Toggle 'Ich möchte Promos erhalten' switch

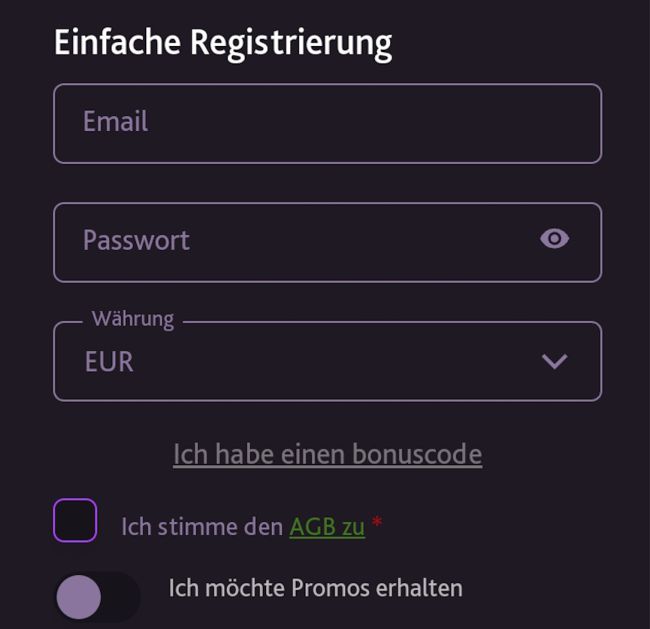click(96, 597)
